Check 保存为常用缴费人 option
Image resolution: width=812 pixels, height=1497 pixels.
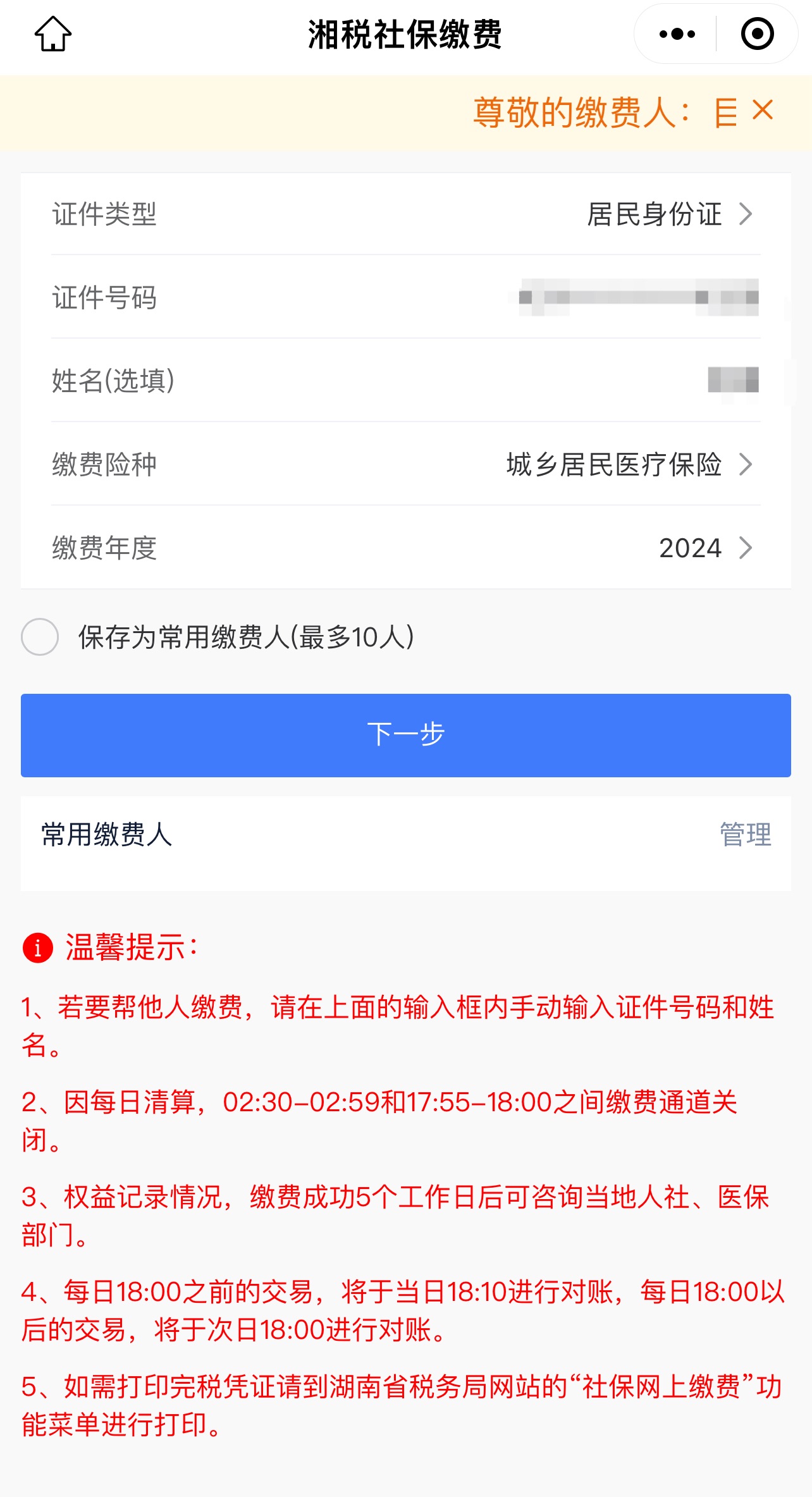40,636
